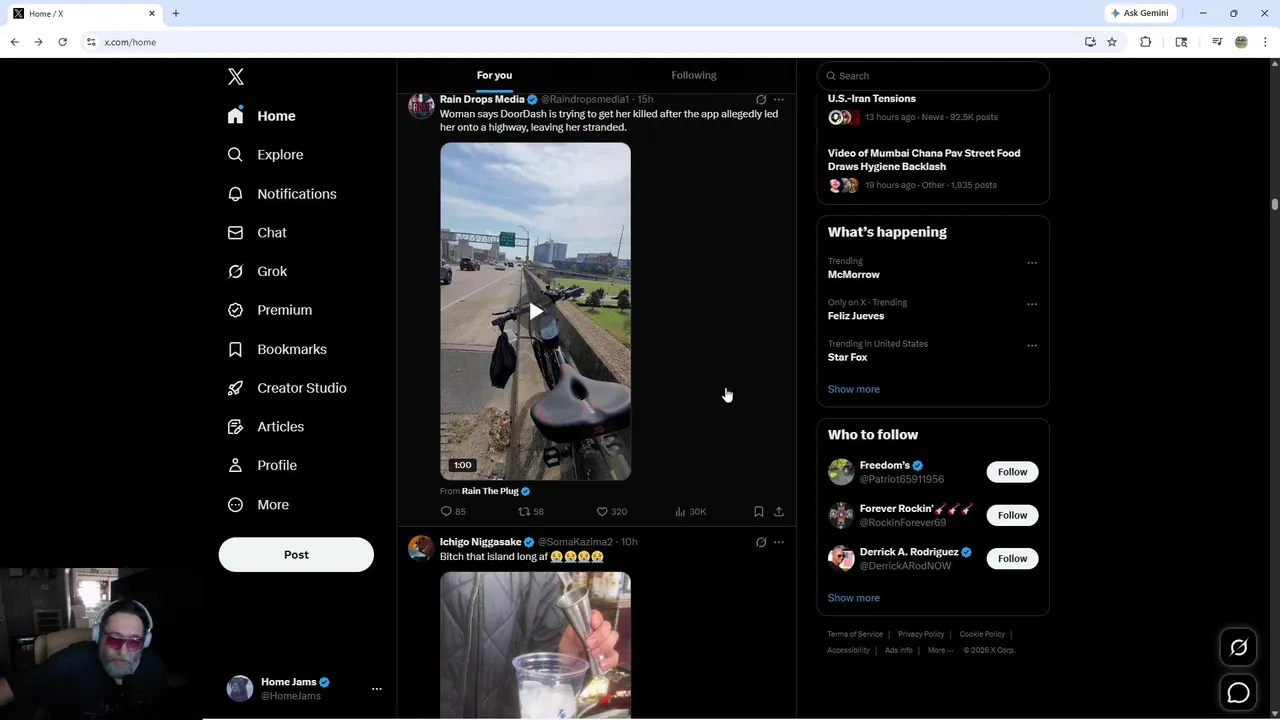Compose a new post with Post button
The image size is (1280, 720).
click(x=296, y=555)
